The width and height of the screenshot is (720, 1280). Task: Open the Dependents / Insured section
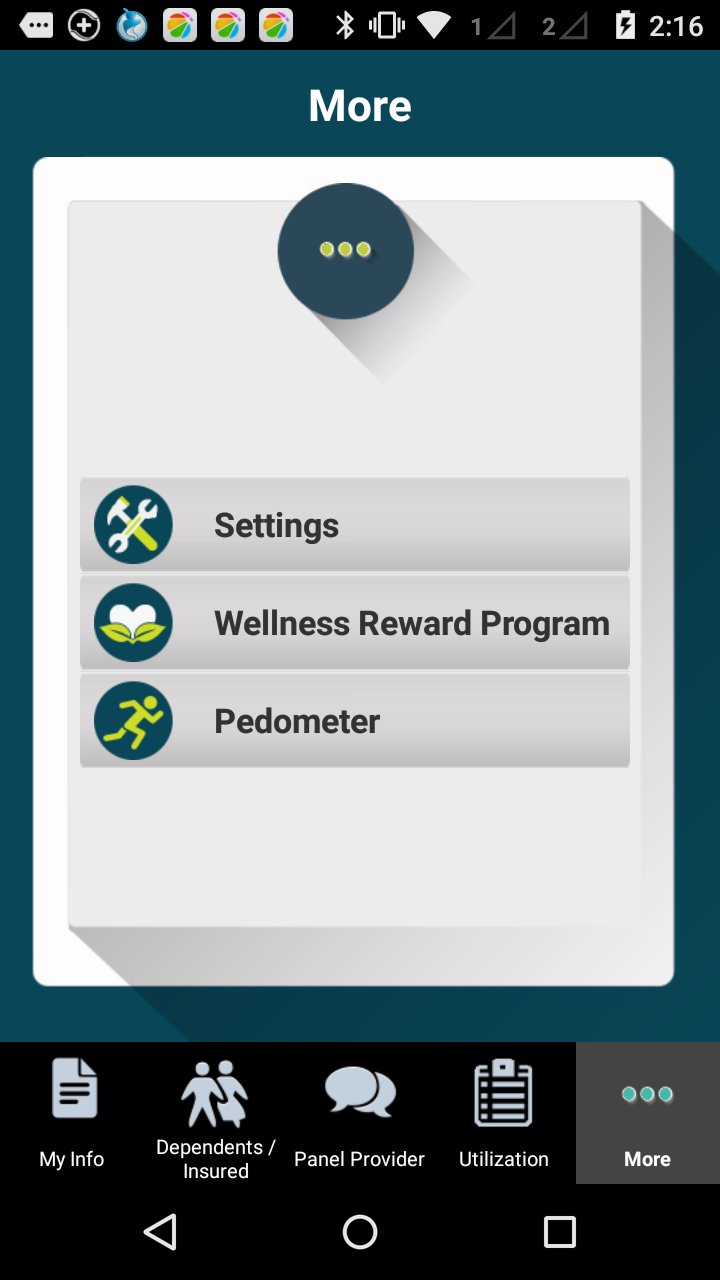tap(214, 1113)
